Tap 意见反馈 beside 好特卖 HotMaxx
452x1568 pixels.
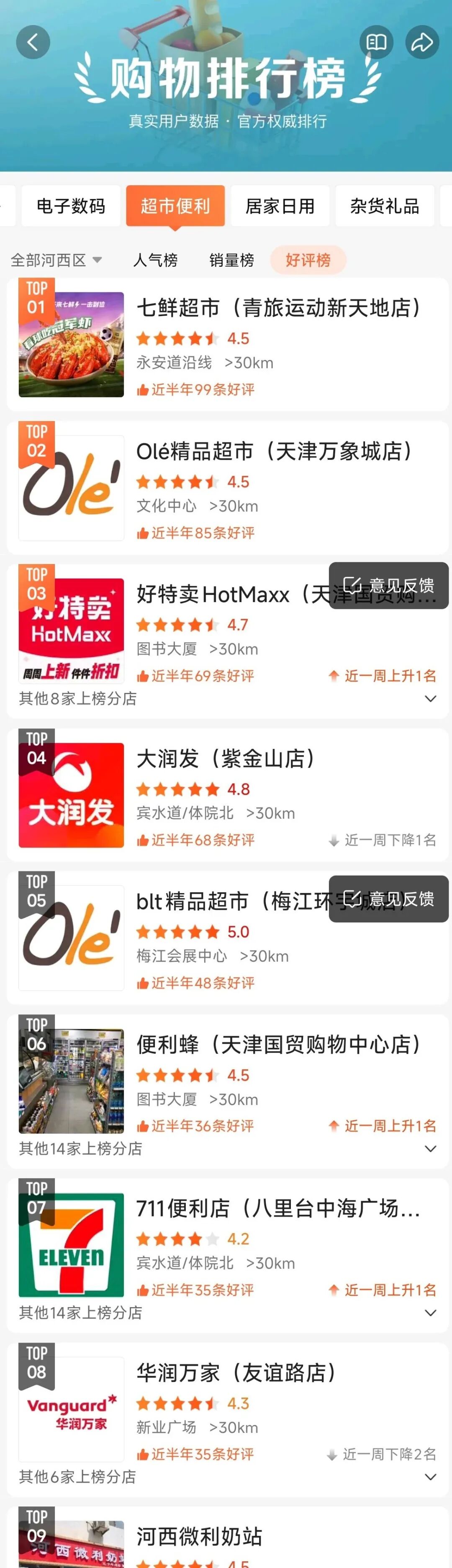(389, 585)
